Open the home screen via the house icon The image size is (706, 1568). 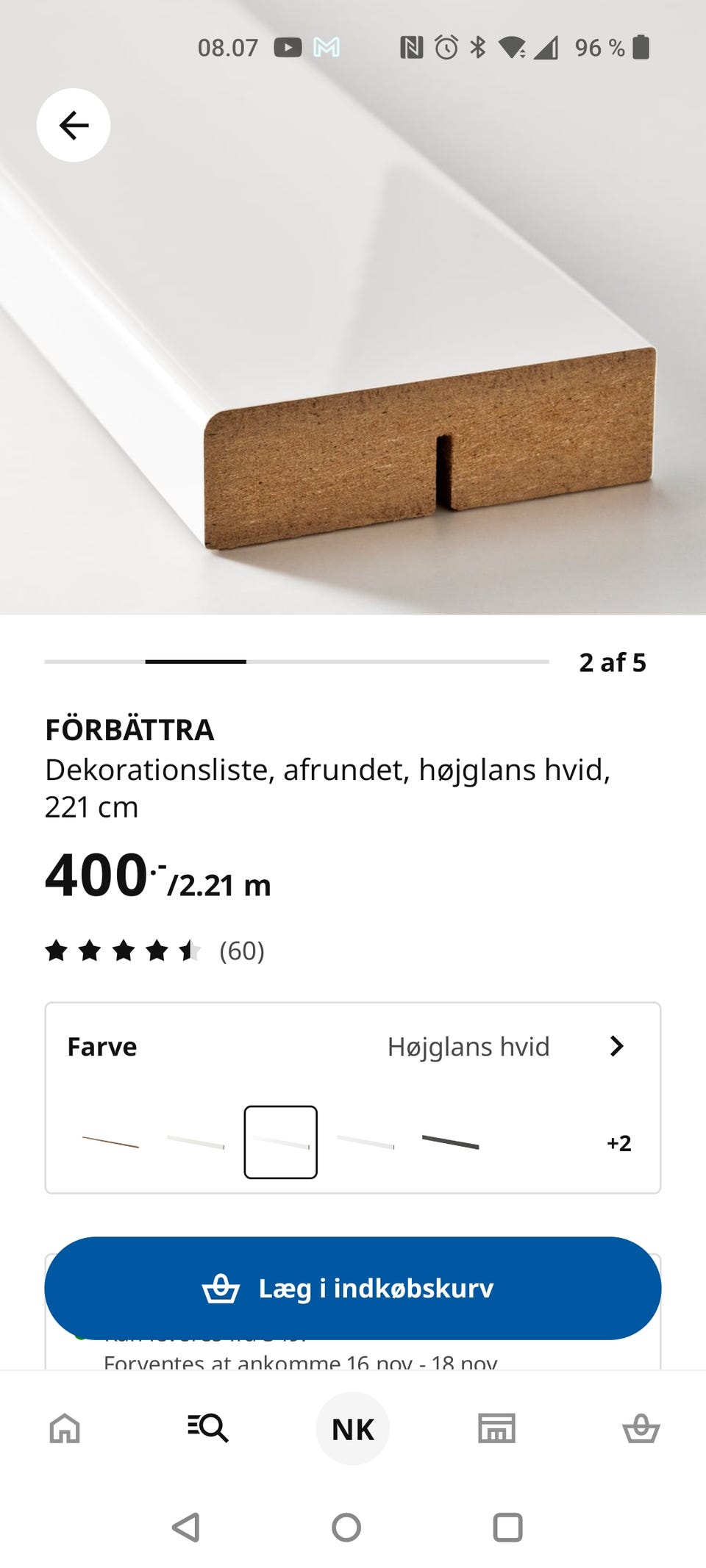point(64,1429)
